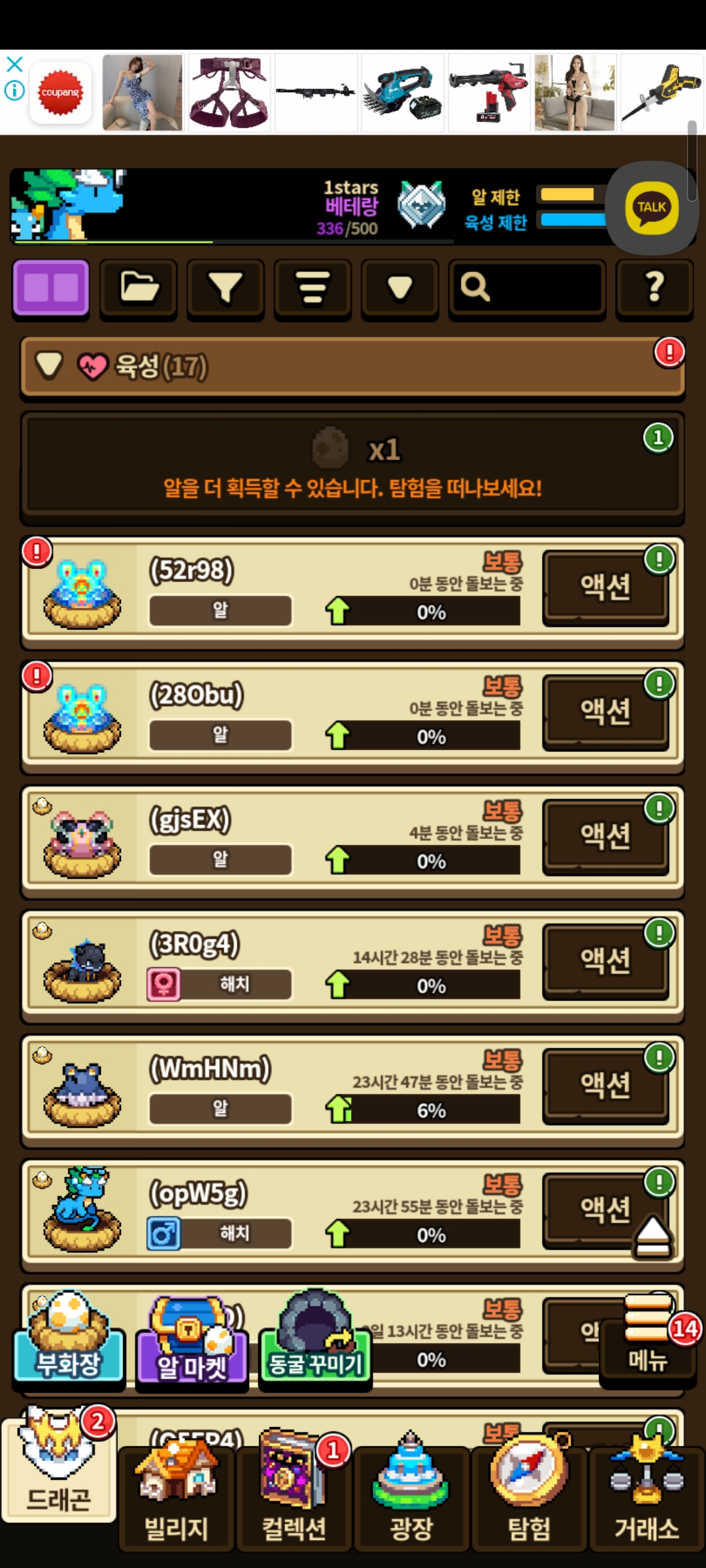Open the KakaoTalk floating button
Image resolution: width=706 pixels, height=1568 pixels.
tap(652, 208)
